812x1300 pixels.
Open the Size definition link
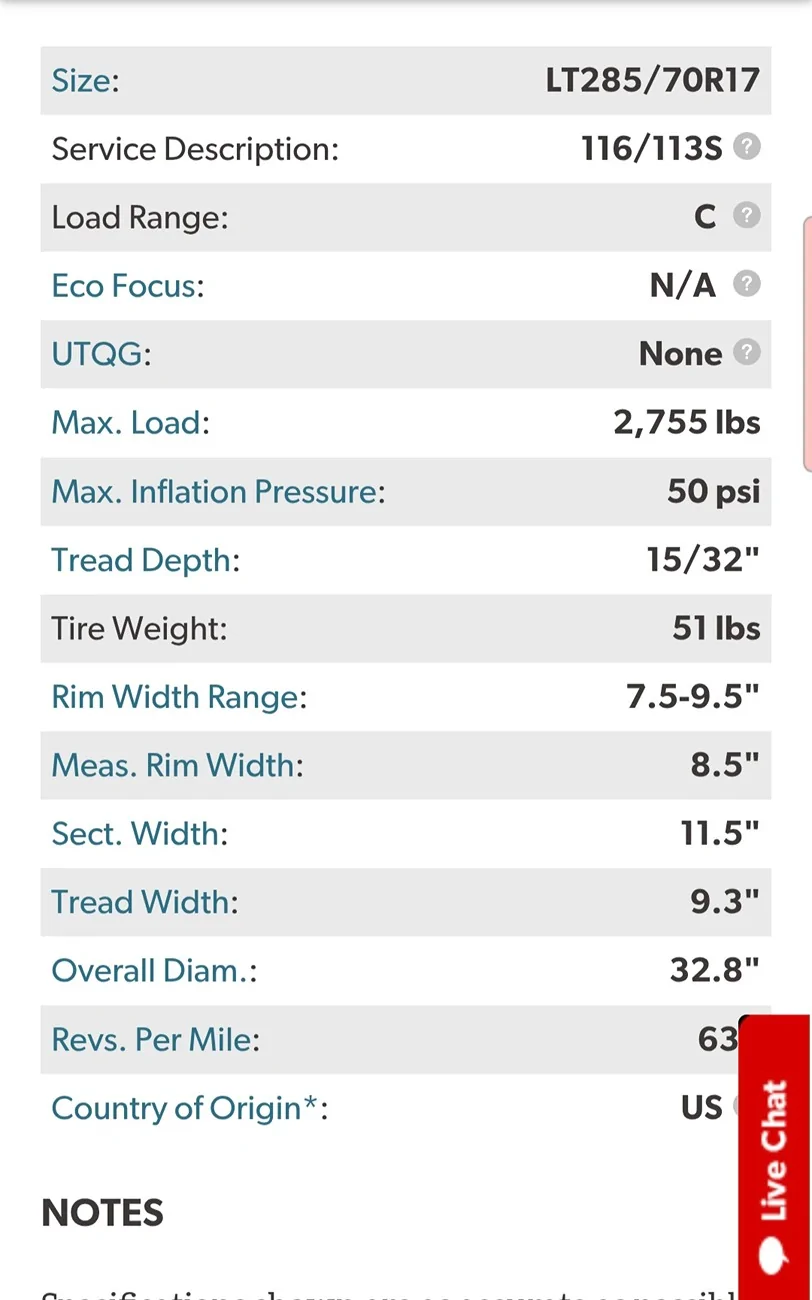click(x=81, y=80)
